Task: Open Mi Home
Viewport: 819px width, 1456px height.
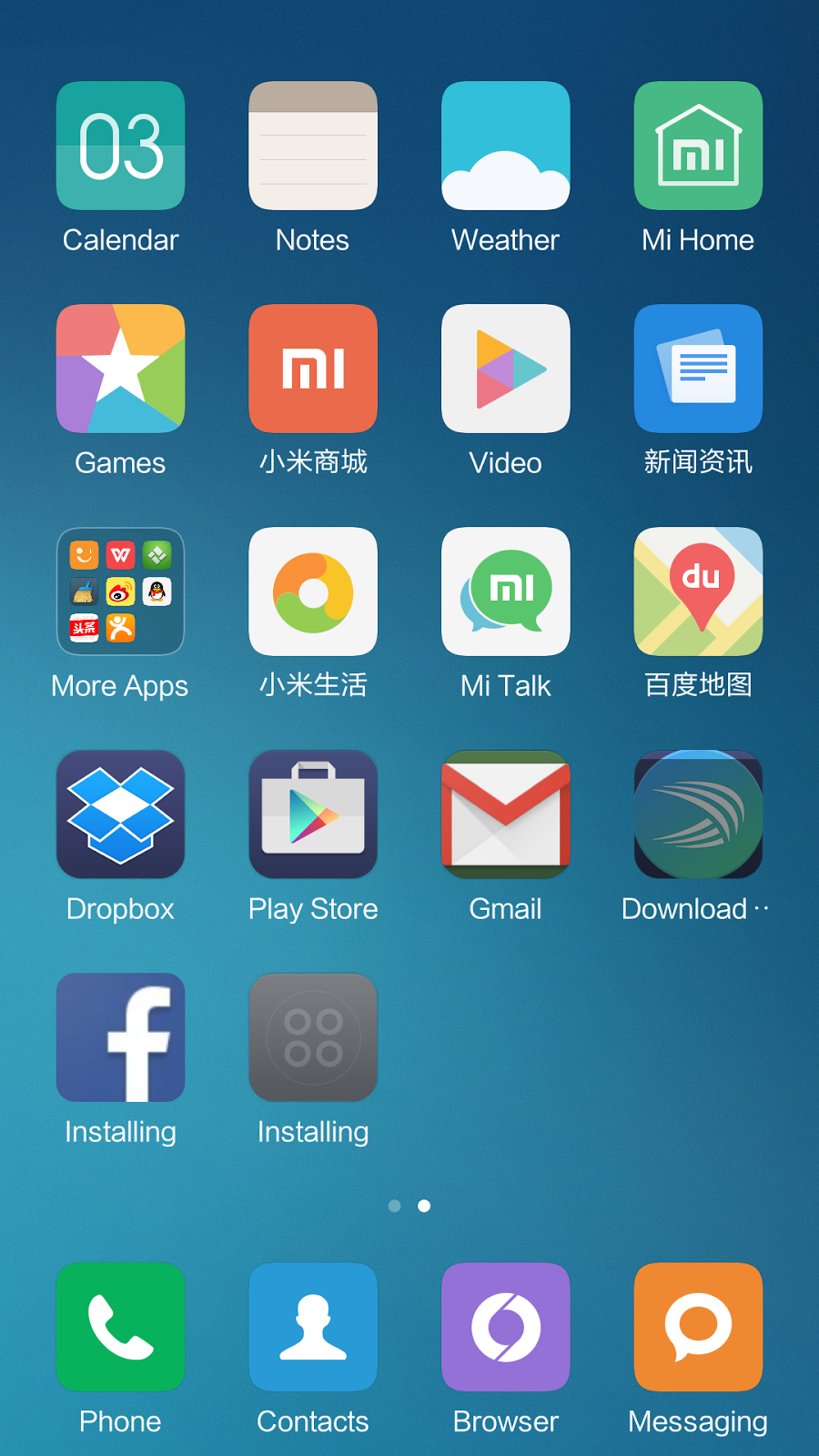Action: [698, 146]
